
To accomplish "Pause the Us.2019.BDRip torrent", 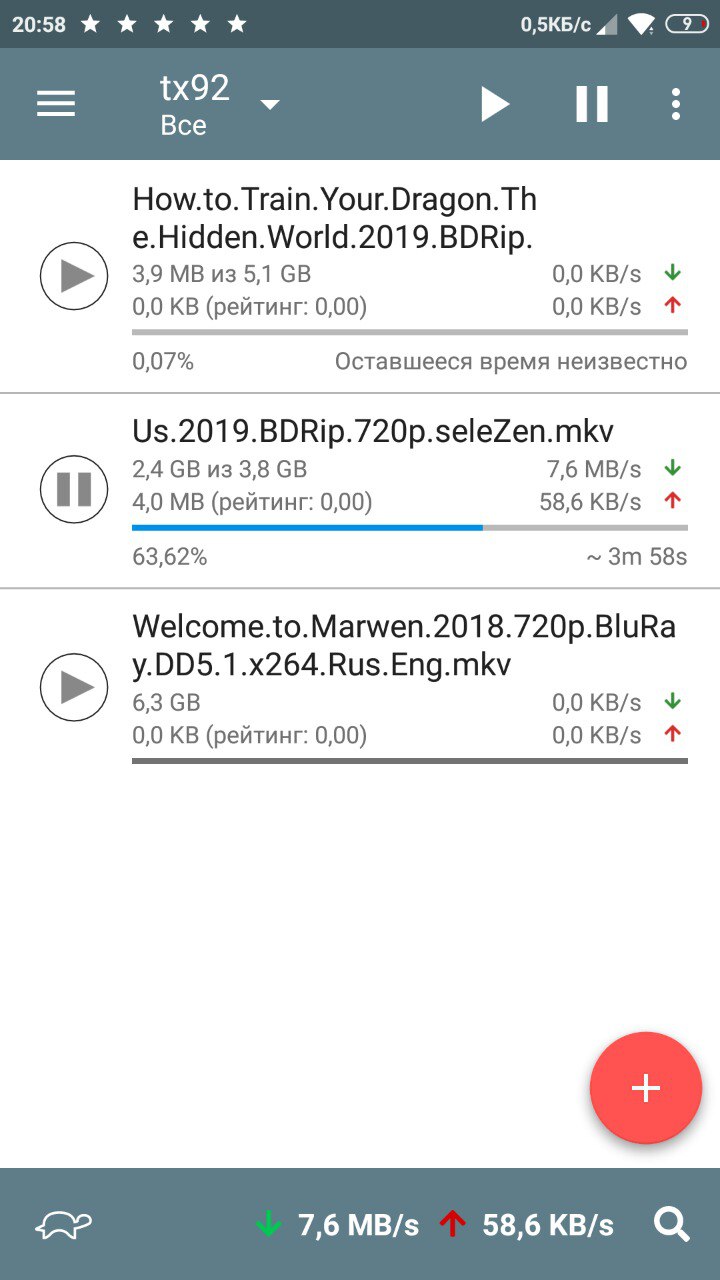I will point(74,489).
